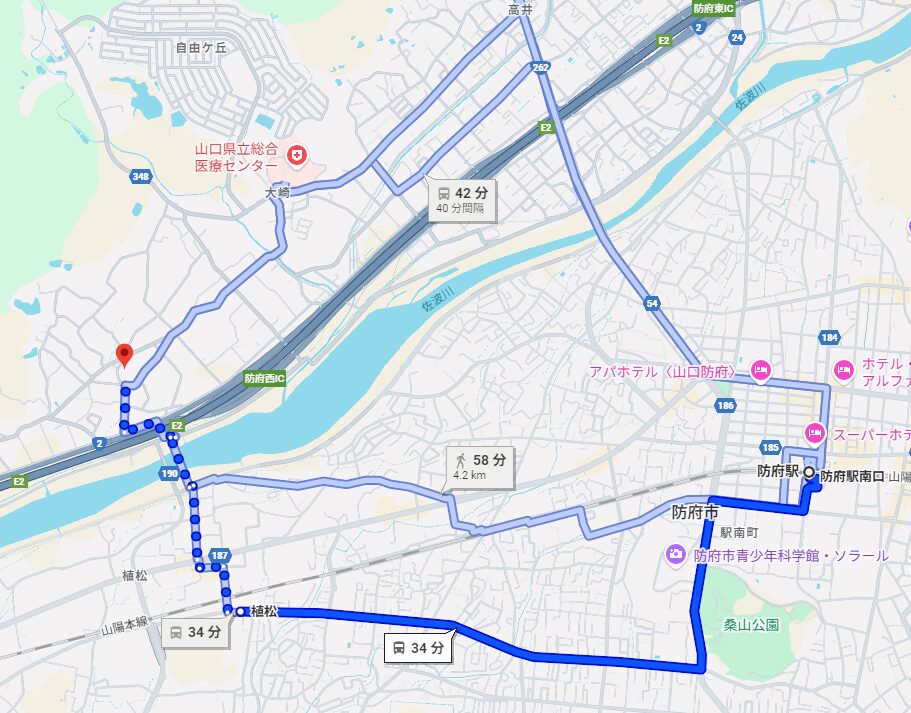Tap the 植松 bus stop marker
The height and width of the screenshot is (713, 911).
click(241, 611)
